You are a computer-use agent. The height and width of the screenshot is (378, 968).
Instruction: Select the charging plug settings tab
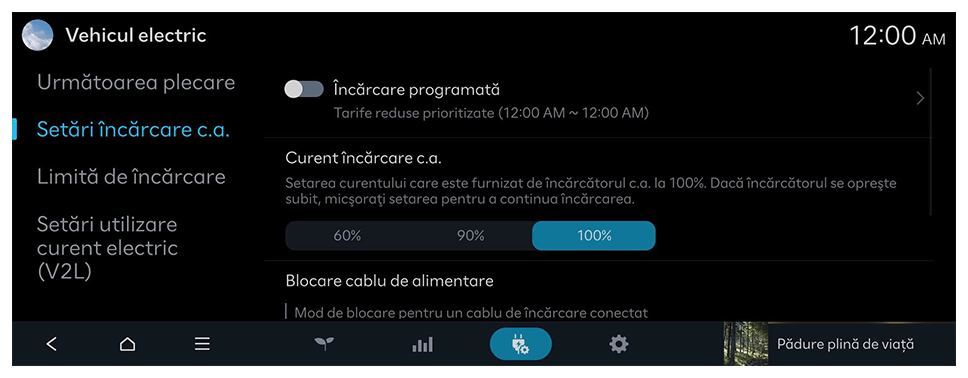(x=521, y=344)
